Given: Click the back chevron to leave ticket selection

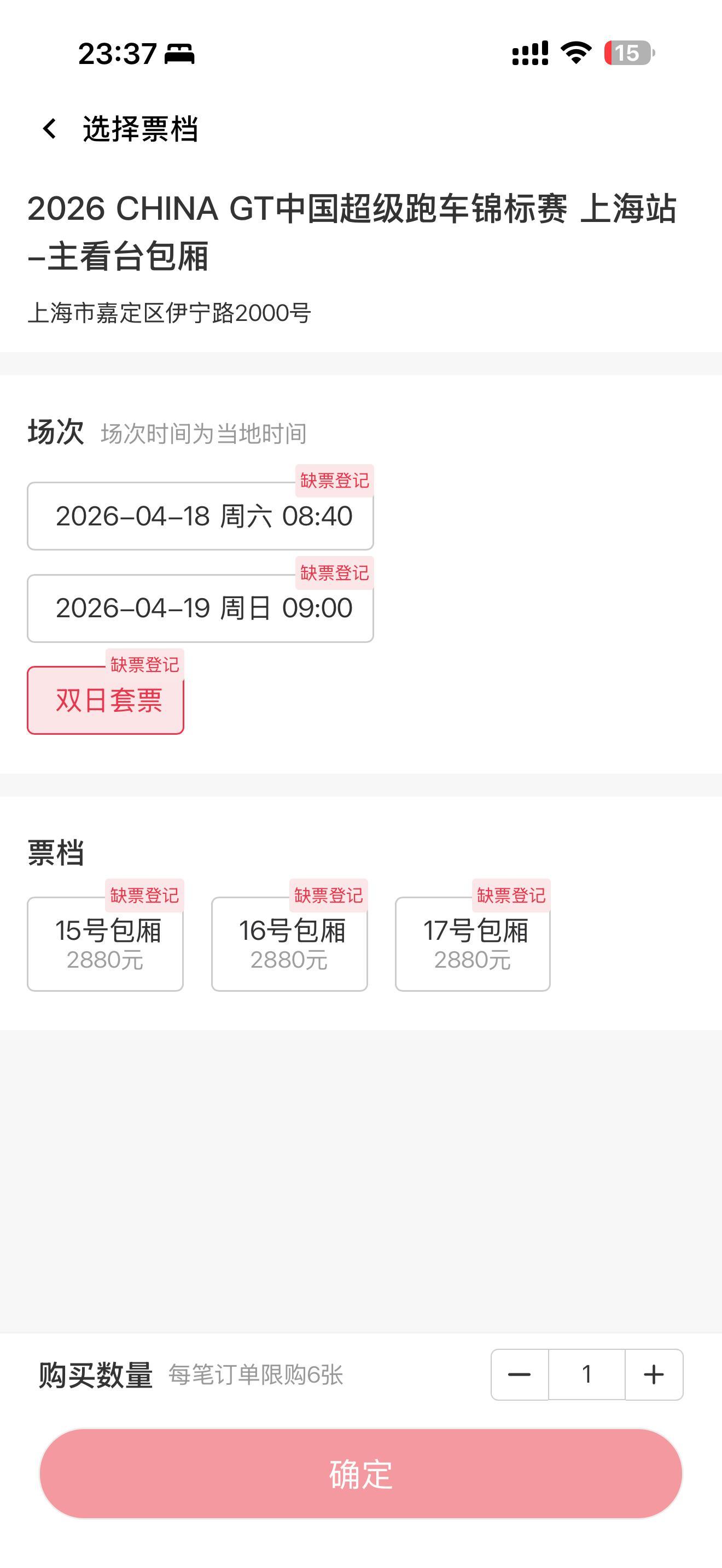Looking at the screenshot, I should (49, 128).
